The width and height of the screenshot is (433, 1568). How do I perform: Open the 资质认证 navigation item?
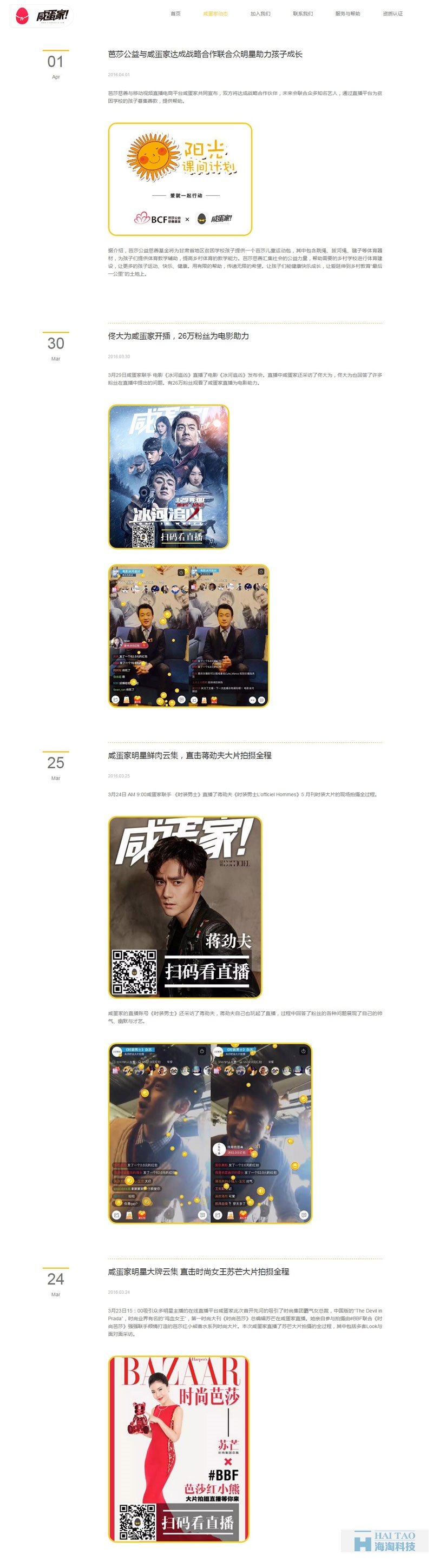pyautogui.click(x=392, y=14)
